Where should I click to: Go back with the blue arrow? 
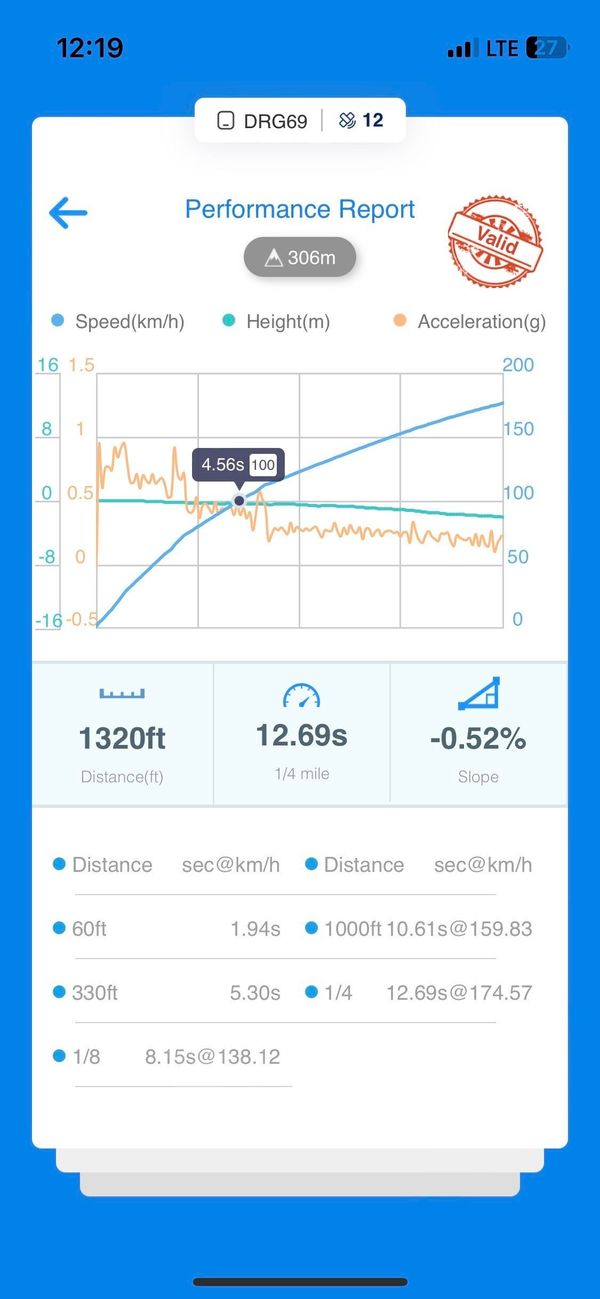pyautogui.click(x=68, y=212)
